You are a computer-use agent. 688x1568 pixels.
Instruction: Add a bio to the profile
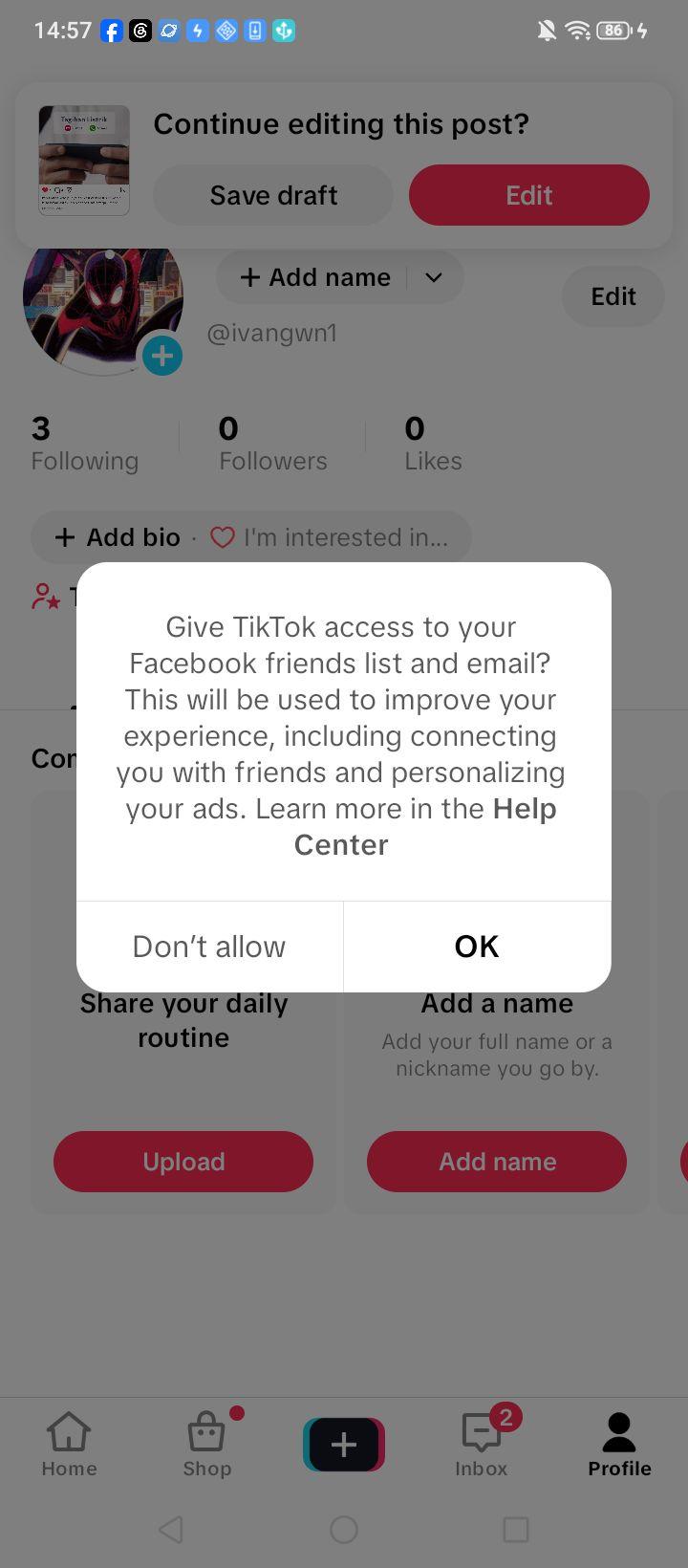[118, 537]
